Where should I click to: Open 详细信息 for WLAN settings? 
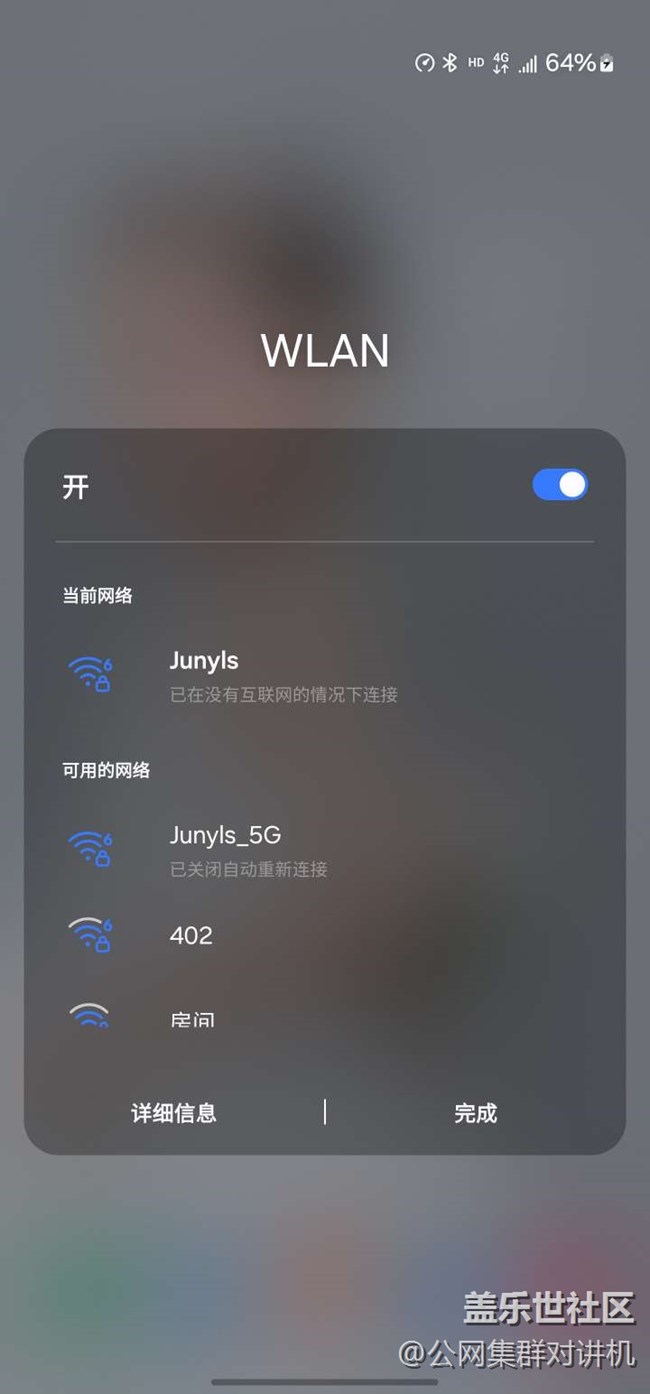pyautogui.click(x=174, y=1113)
